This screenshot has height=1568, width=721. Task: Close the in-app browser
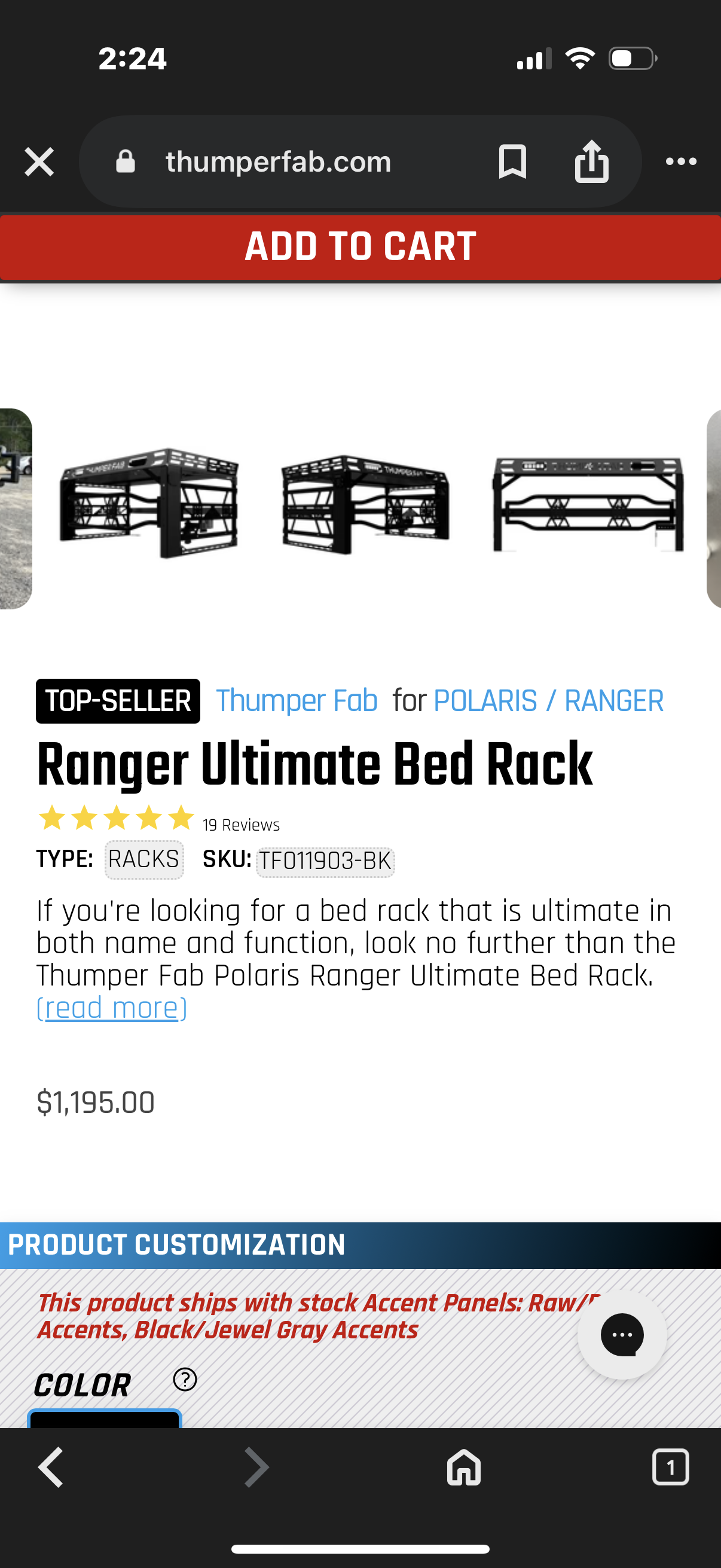(39, 162)
